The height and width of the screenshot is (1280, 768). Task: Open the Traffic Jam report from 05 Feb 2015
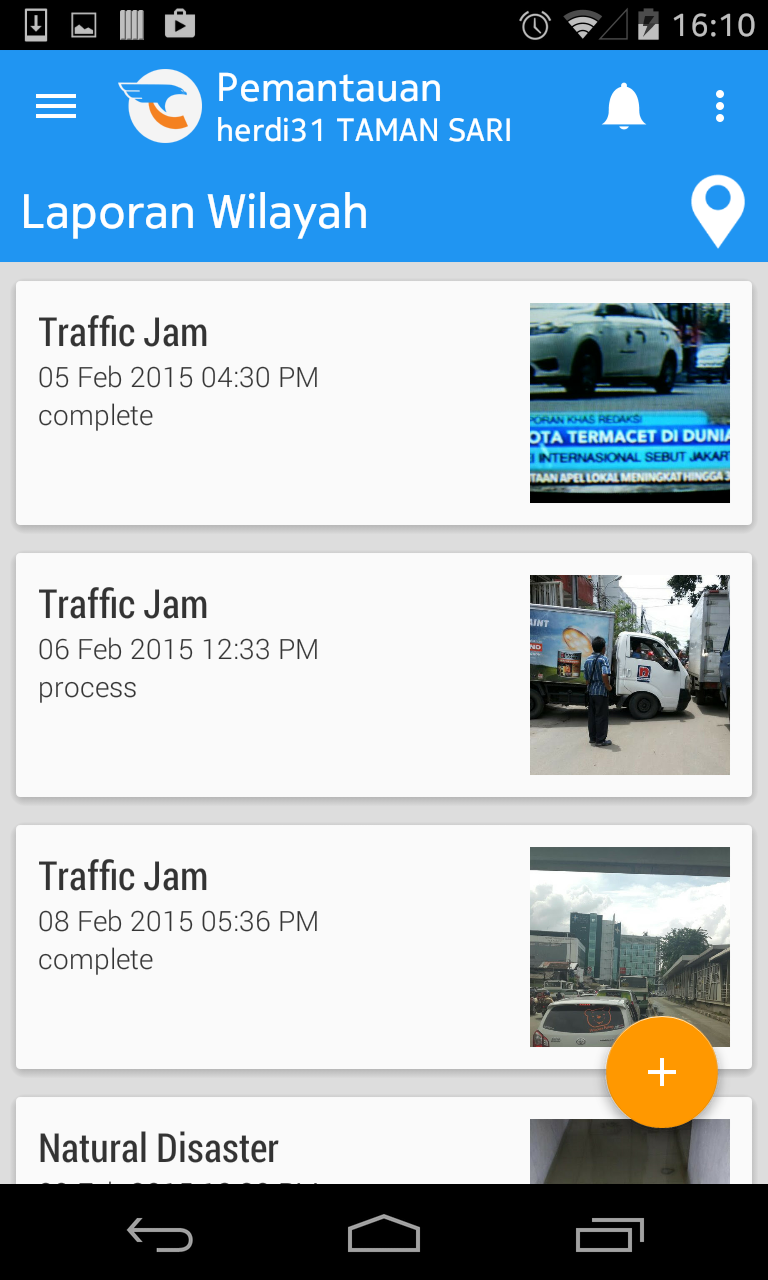click(x=270, y=402)
